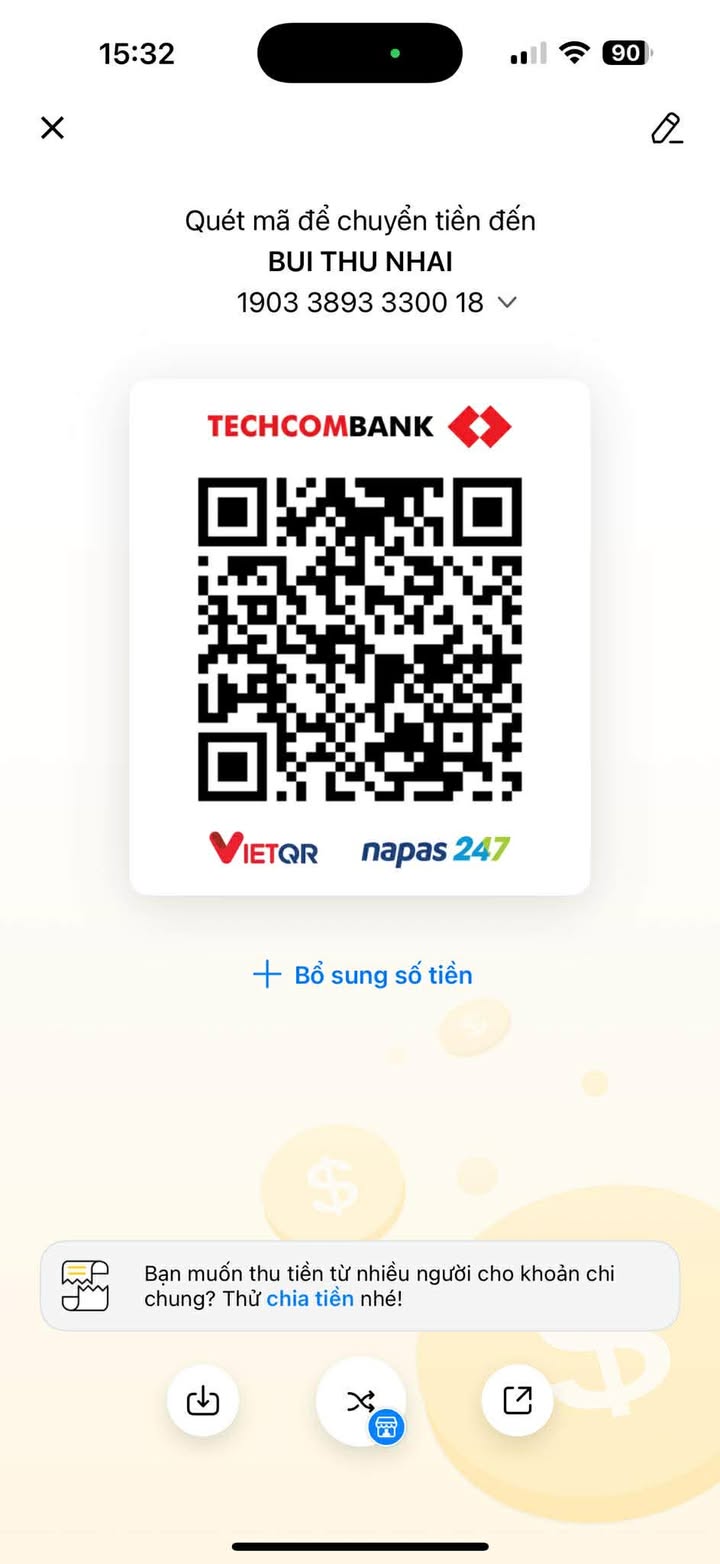Tap the shuffle switch QR button
This screenshot has height=1564, width=720.
pos(360,1401)
